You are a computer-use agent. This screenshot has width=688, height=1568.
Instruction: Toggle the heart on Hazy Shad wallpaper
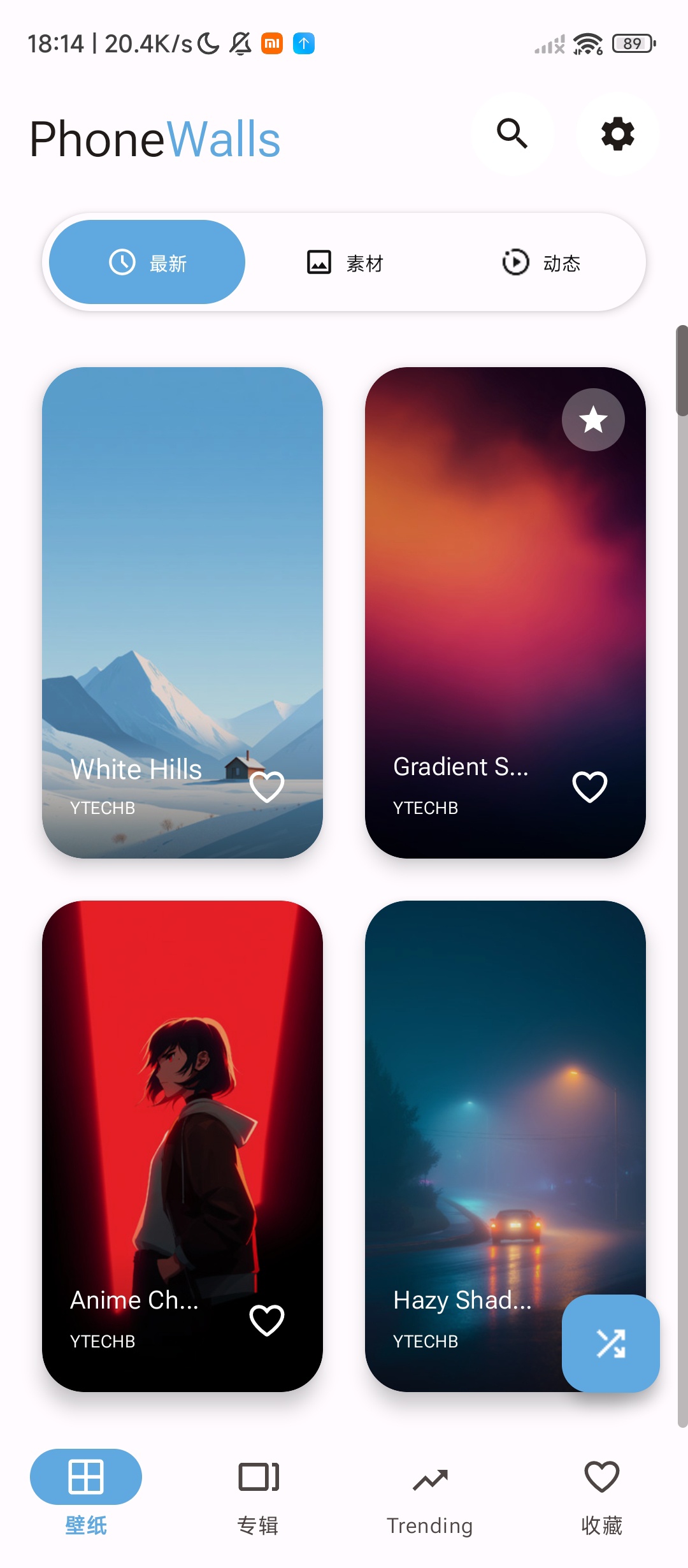589,1318
